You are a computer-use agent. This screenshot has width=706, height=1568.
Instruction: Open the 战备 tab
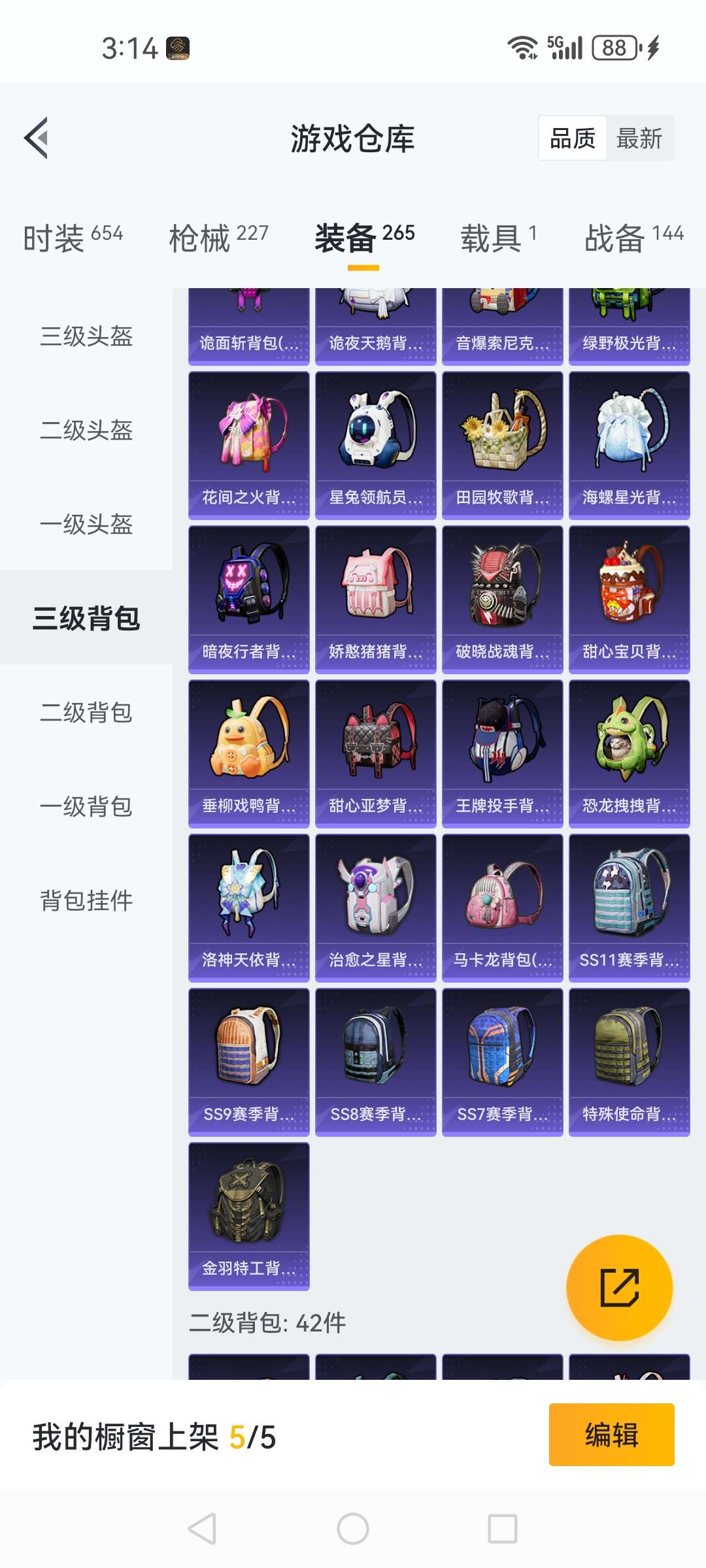[x=633, y=237]
